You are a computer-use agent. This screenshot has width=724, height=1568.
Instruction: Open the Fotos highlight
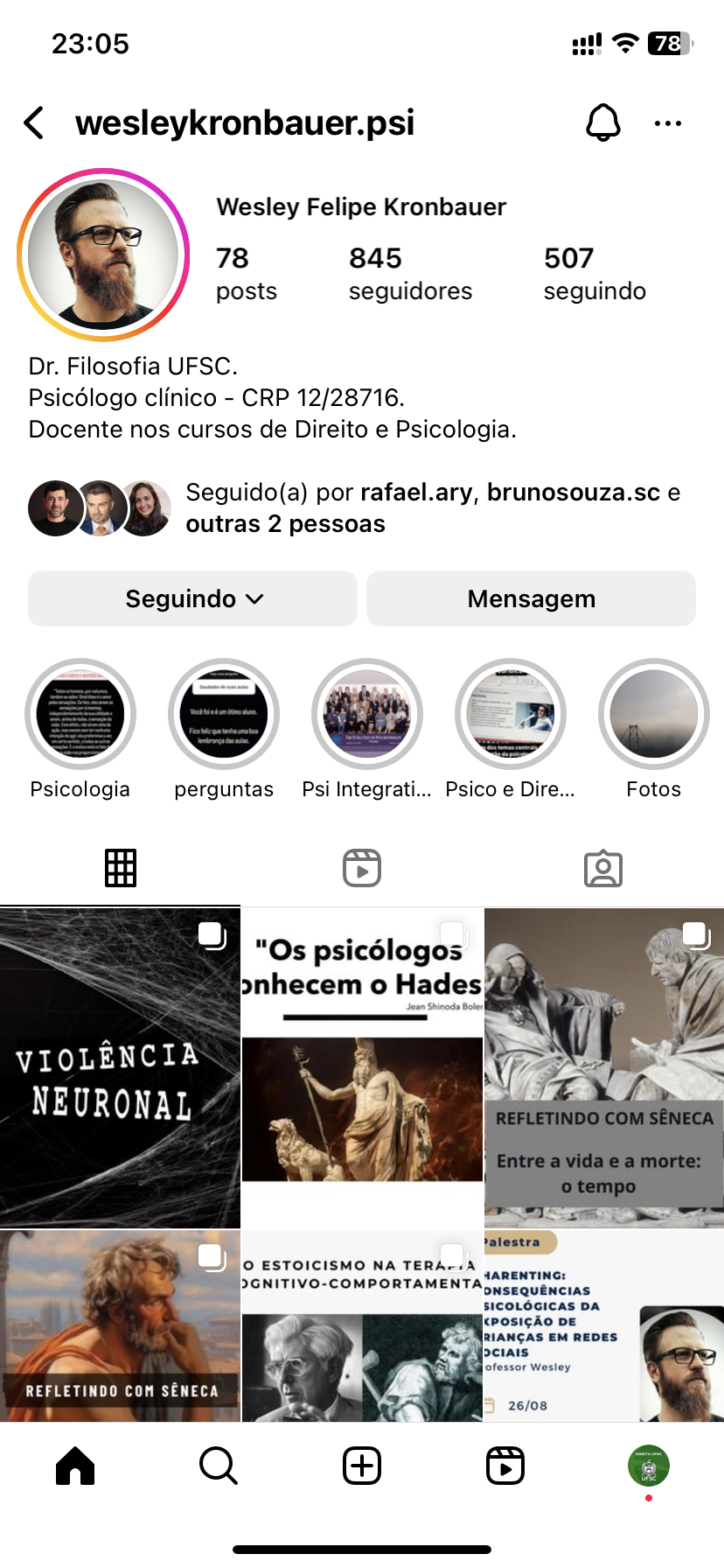(x=653, y=714)
